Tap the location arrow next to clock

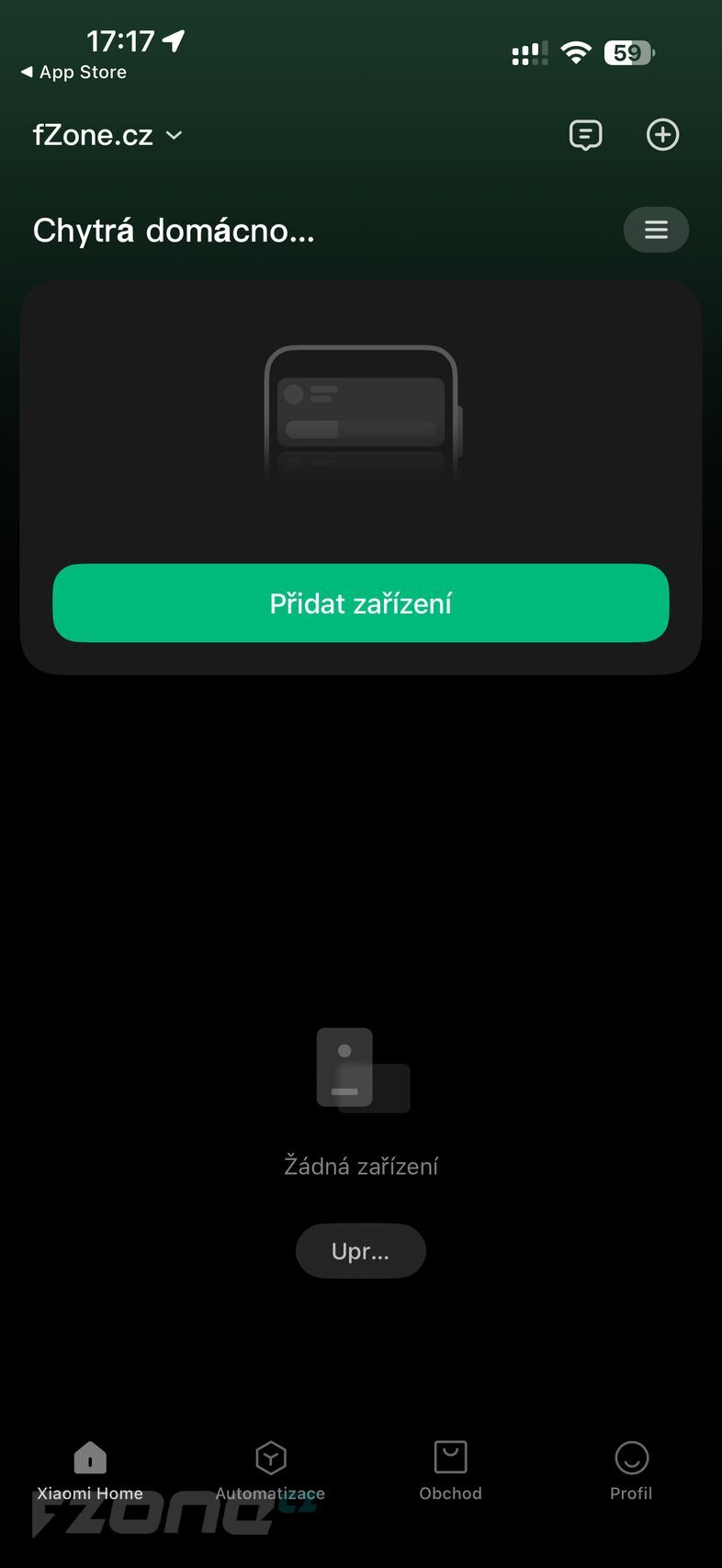click(x=175, y=39)
